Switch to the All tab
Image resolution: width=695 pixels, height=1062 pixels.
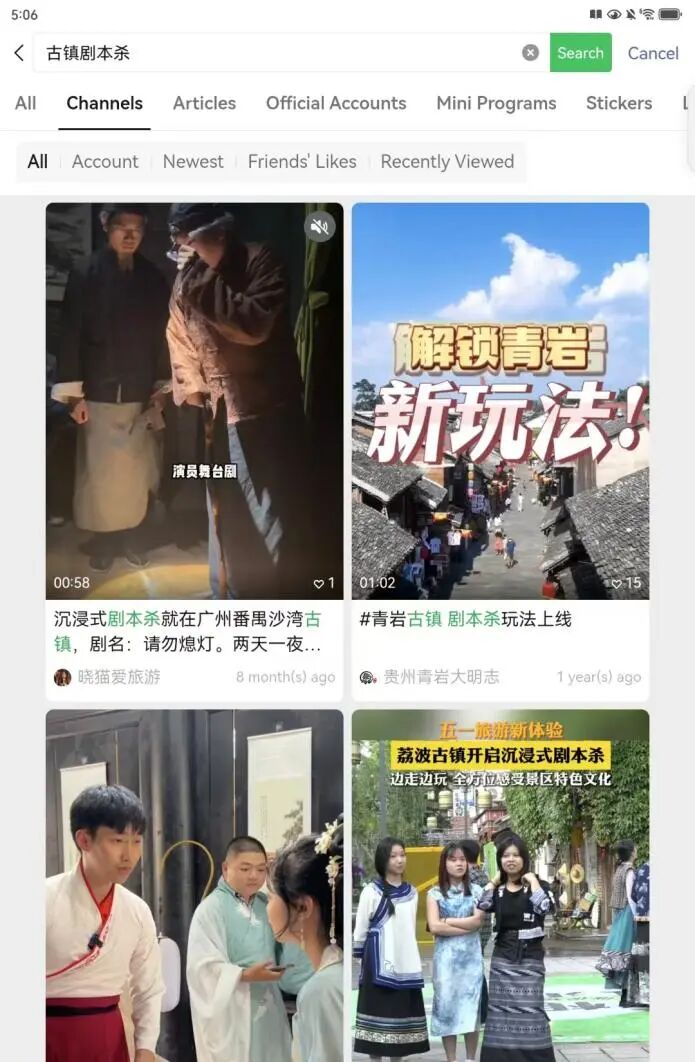26,103
